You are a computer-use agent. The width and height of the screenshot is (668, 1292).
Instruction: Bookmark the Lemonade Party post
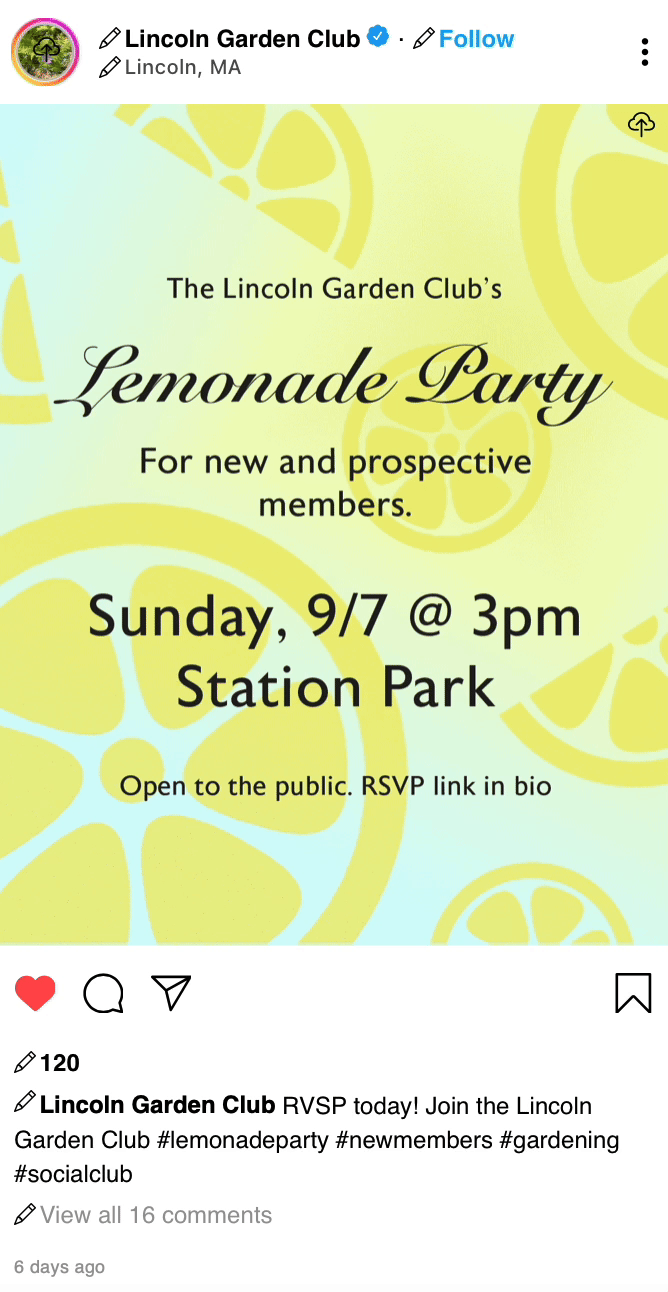(633, 993)
